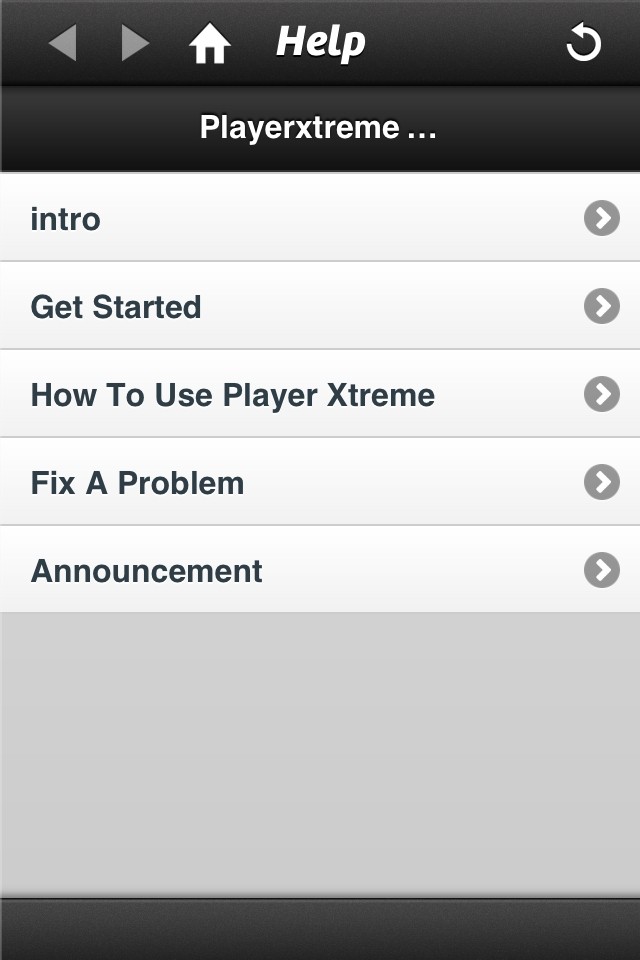View How To Use Player Xtreme
The image size is (640, 960).
coord(320,394)
